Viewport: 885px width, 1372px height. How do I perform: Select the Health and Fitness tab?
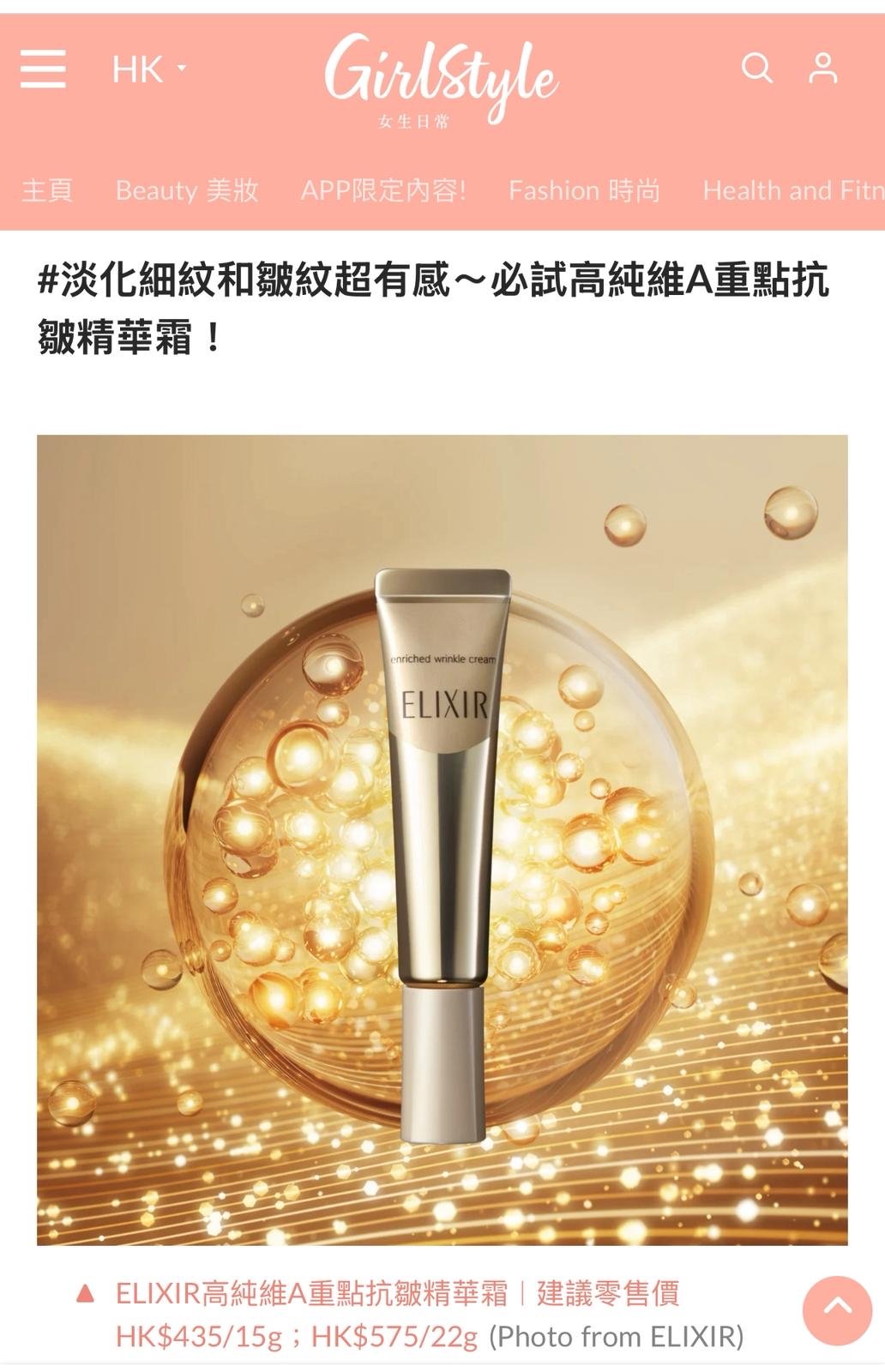pos(793,190)
